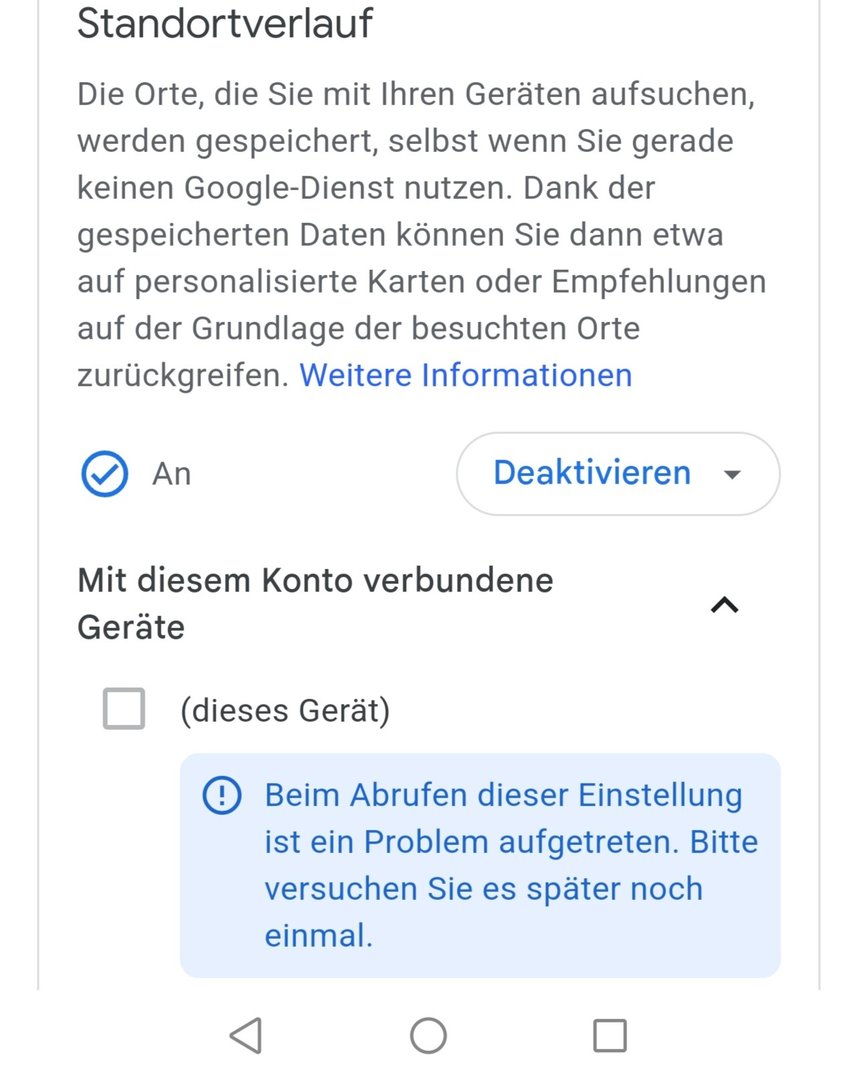857x1080 pixels.
Task: Collapse the Mit diesem Konto verbundene Geräte section
Action: click(x=723, y=604)
